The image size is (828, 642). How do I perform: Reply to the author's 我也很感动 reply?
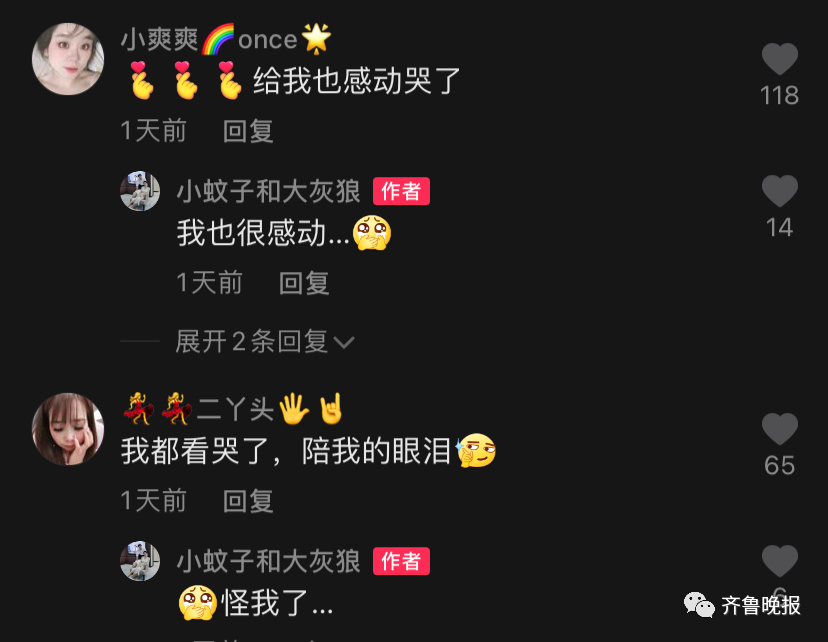point(304,283)
